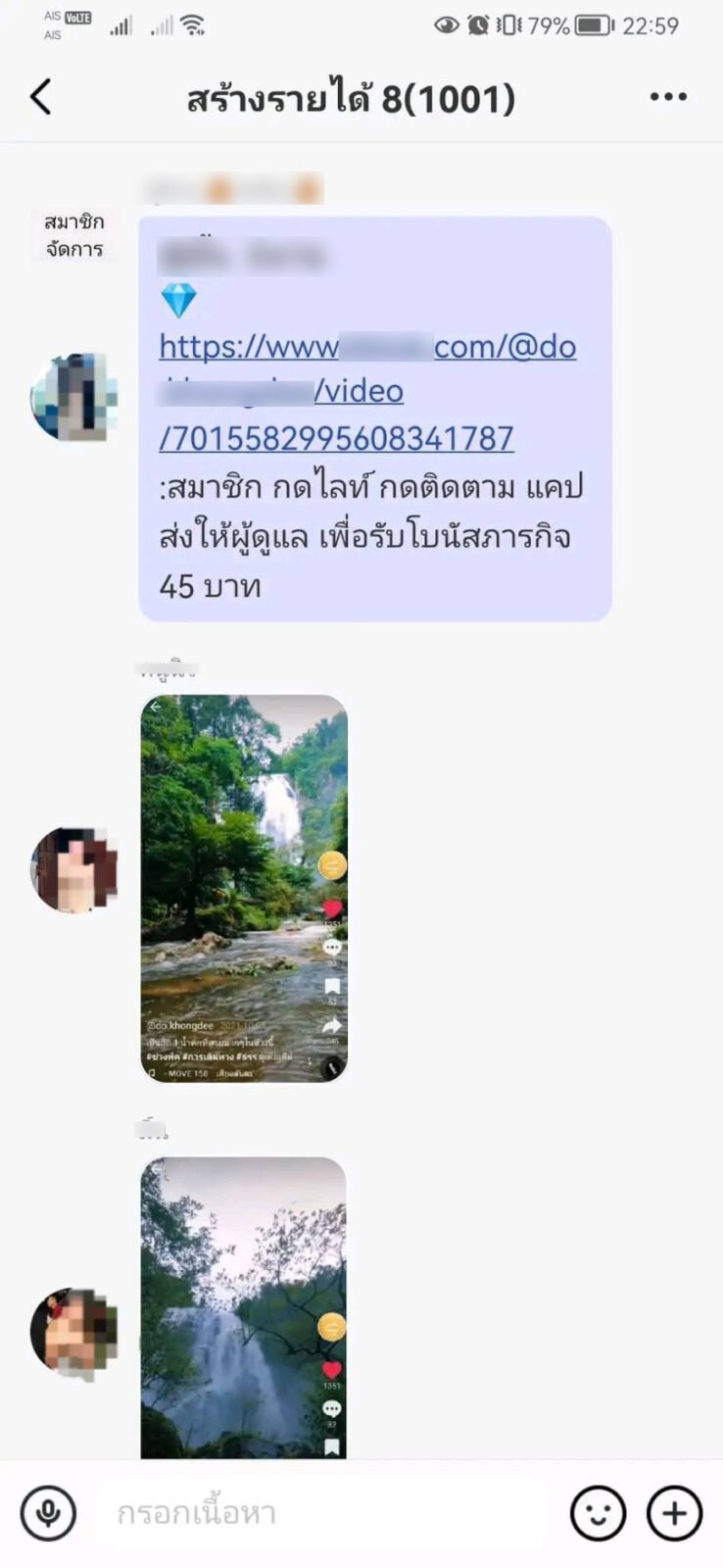Open the profile picture beside the second screenshot
This screenshot has height=1568, width=723.
[74, 1332]
